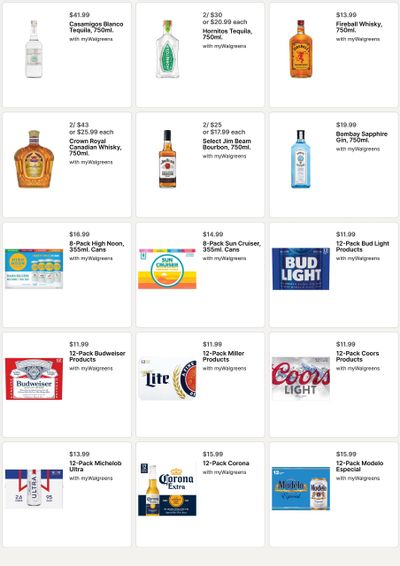
Task: Open the 12-Pack Budweiser Products card
Action: point(67,385)
